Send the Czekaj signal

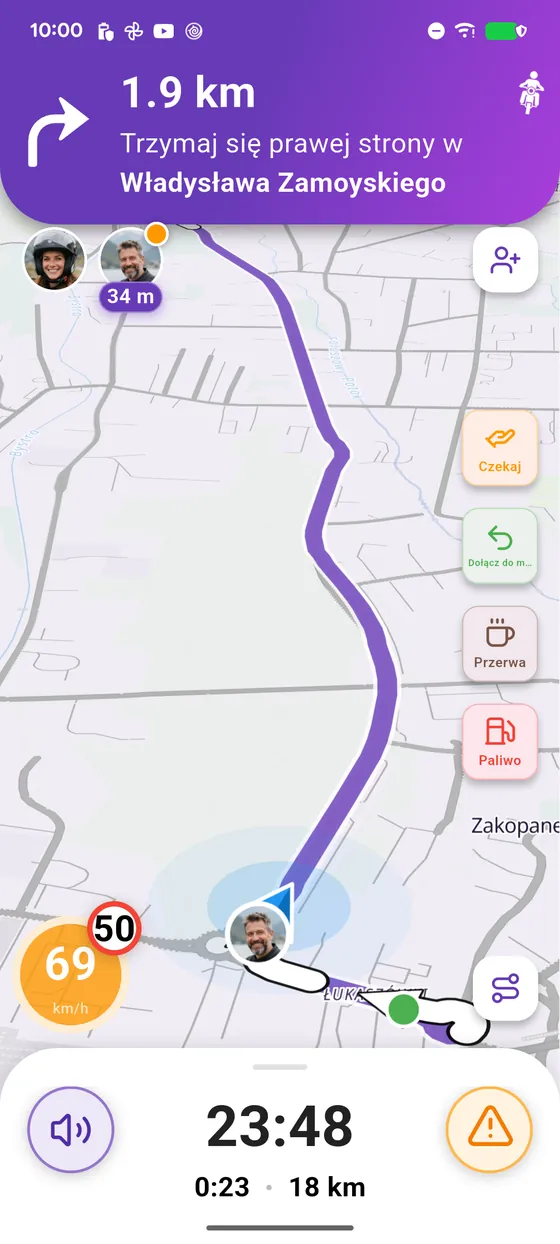coord(500,448)
